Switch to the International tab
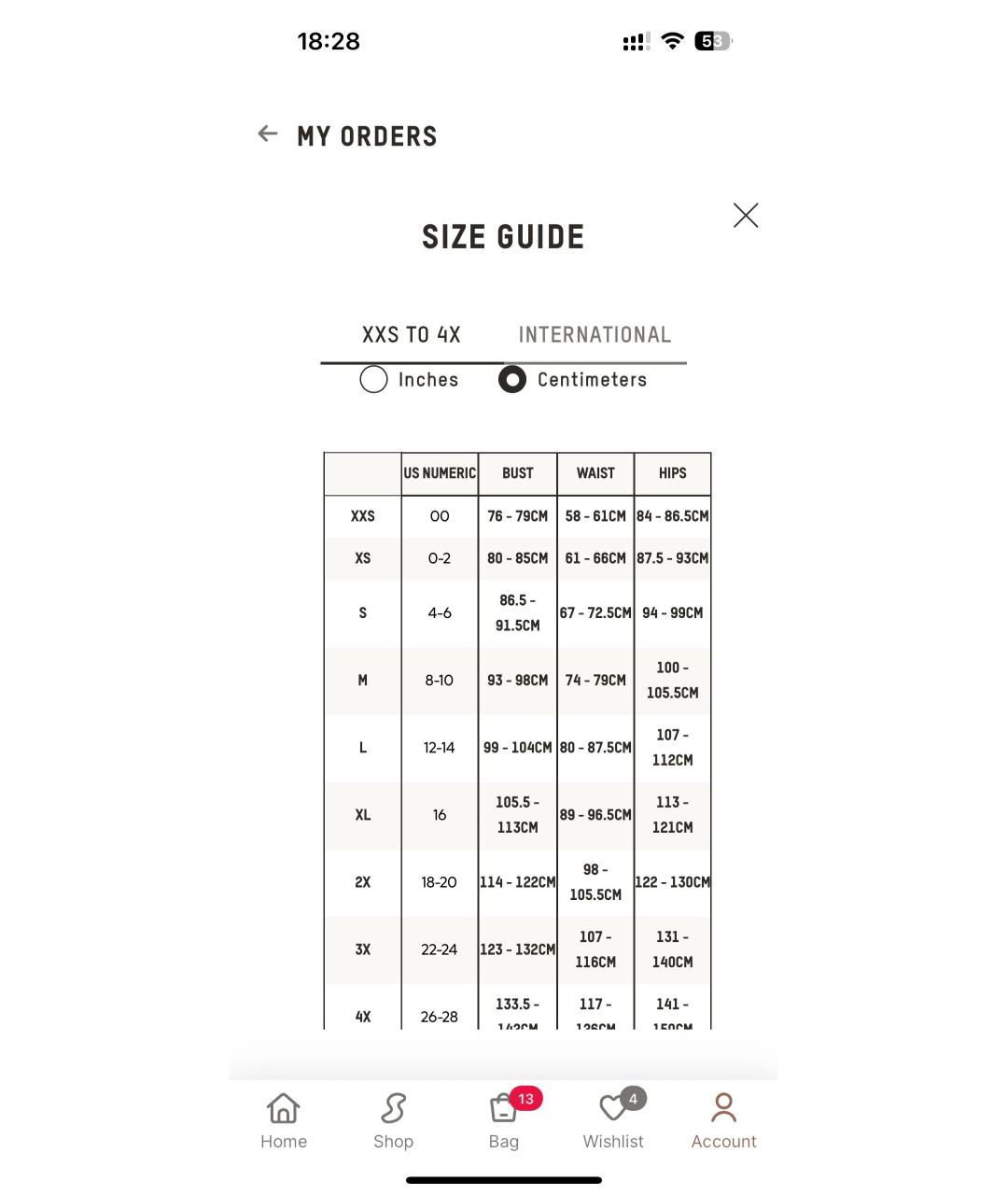This screenshot has height=1195, width=1008. [595, 335]
